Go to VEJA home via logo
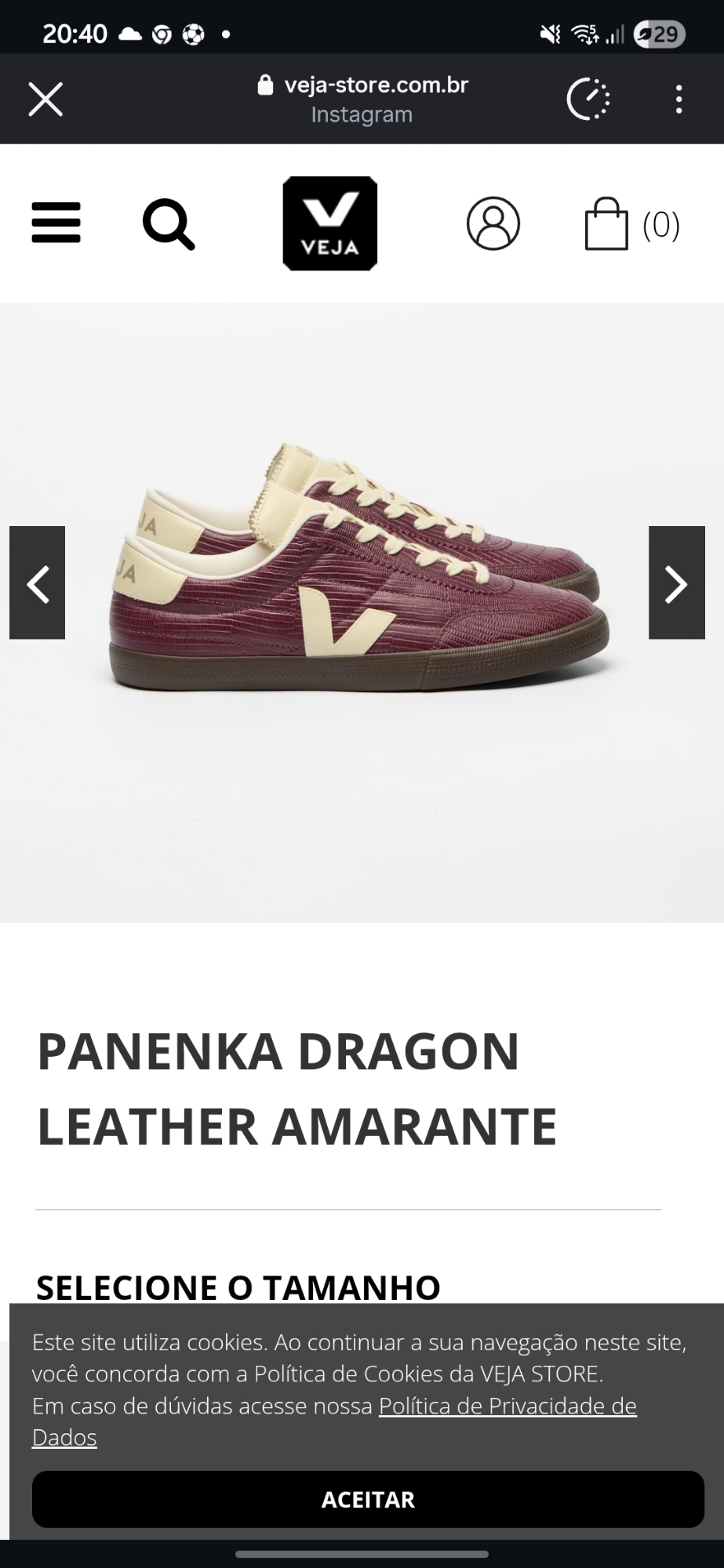Screen dimensions: 724x1568 330,223
